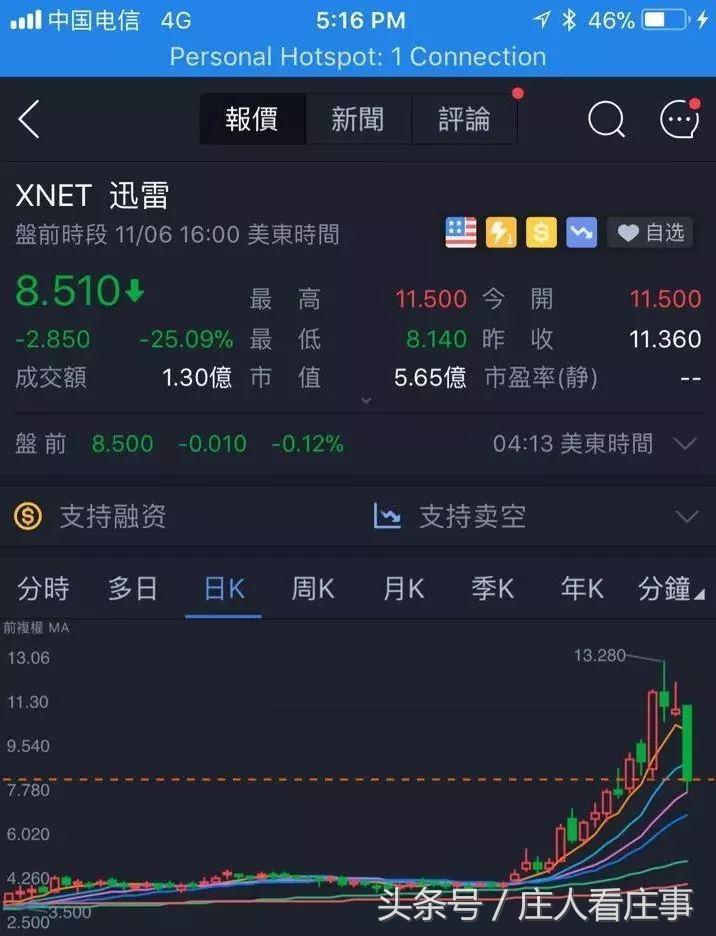
Task: Switch chart to 分時 view
Action: 43,589
